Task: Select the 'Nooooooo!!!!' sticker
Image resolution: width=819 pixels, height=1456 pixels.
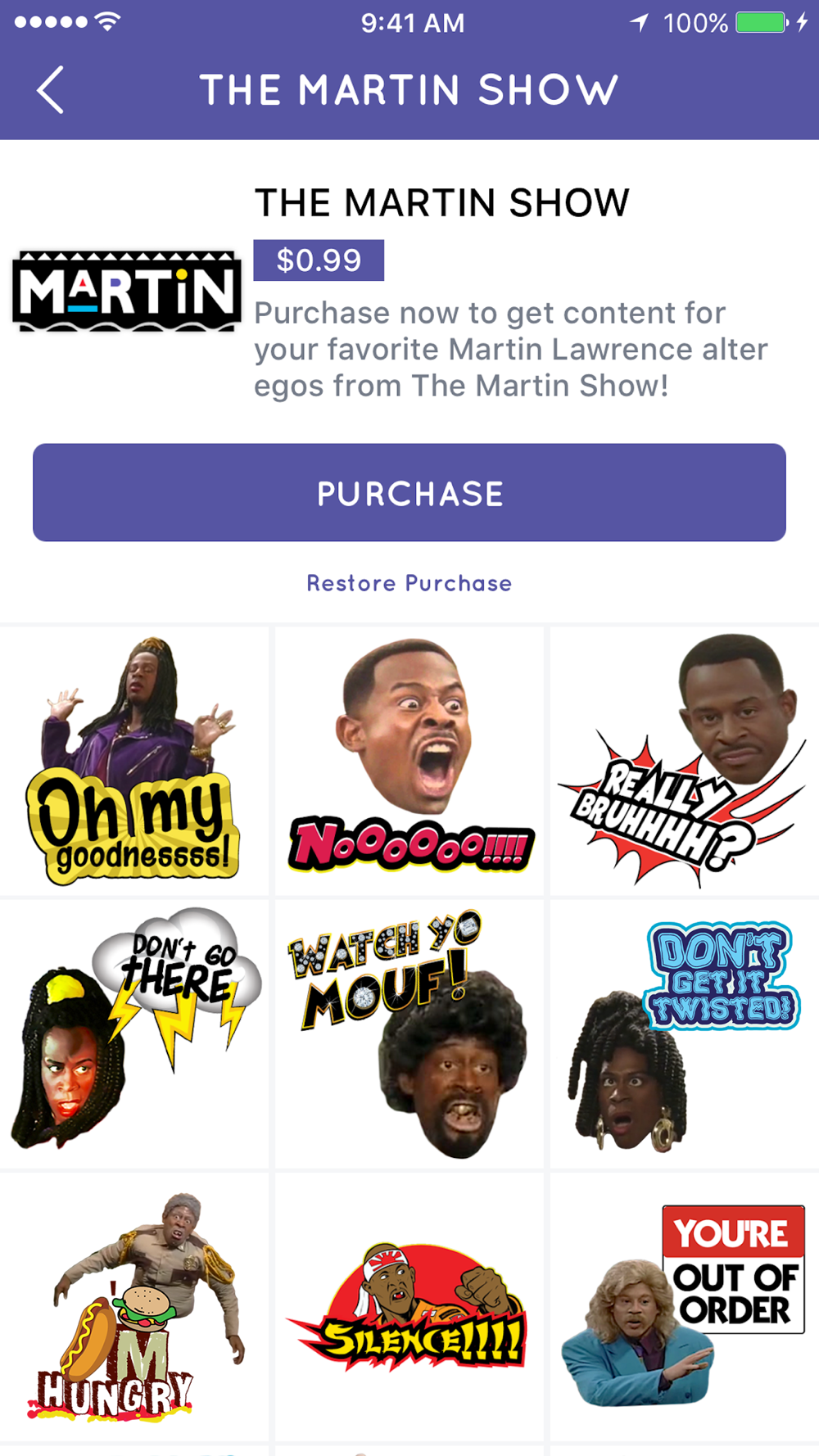Action: pyautogui.click(x=409, y=762)
